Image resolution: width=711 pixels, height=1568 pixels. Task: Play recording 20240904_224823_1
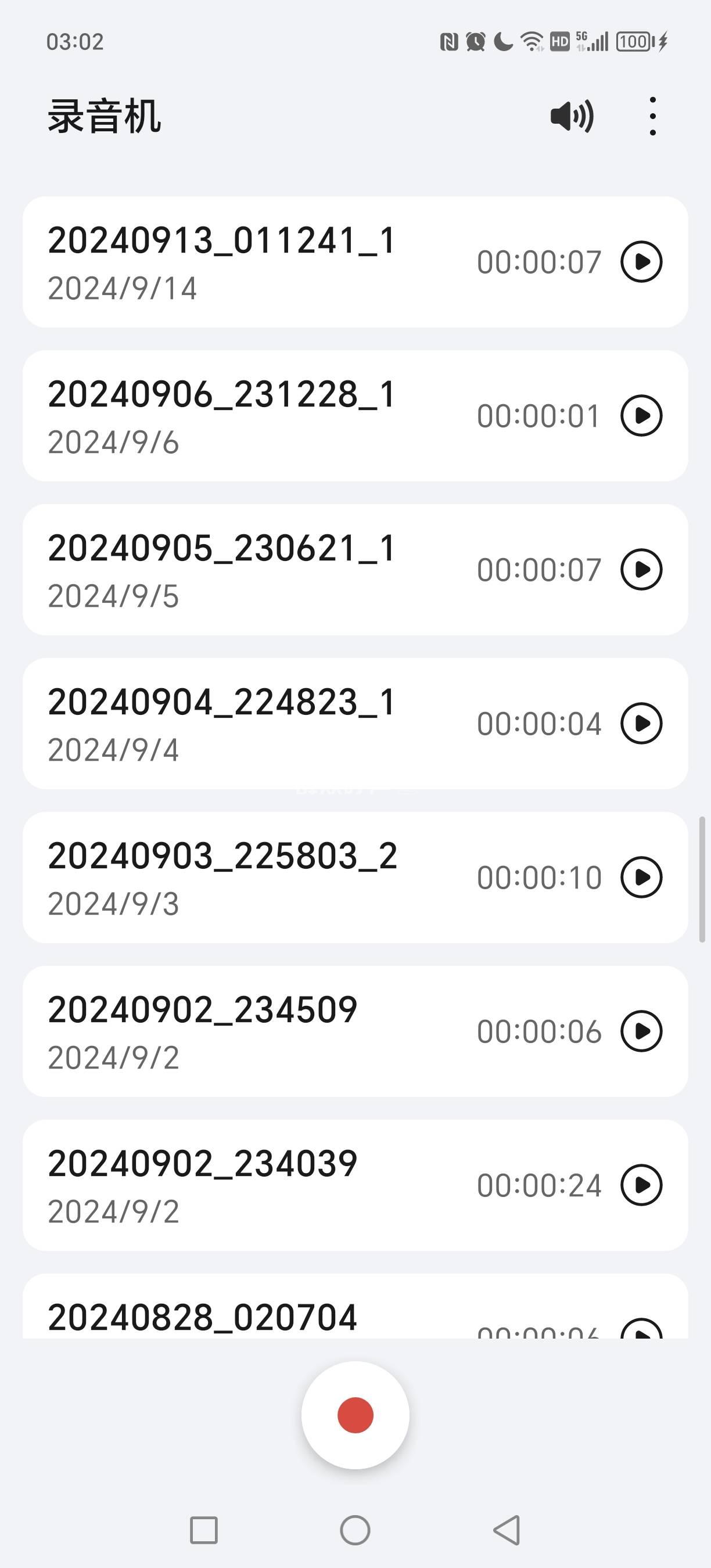pos(641,724)
